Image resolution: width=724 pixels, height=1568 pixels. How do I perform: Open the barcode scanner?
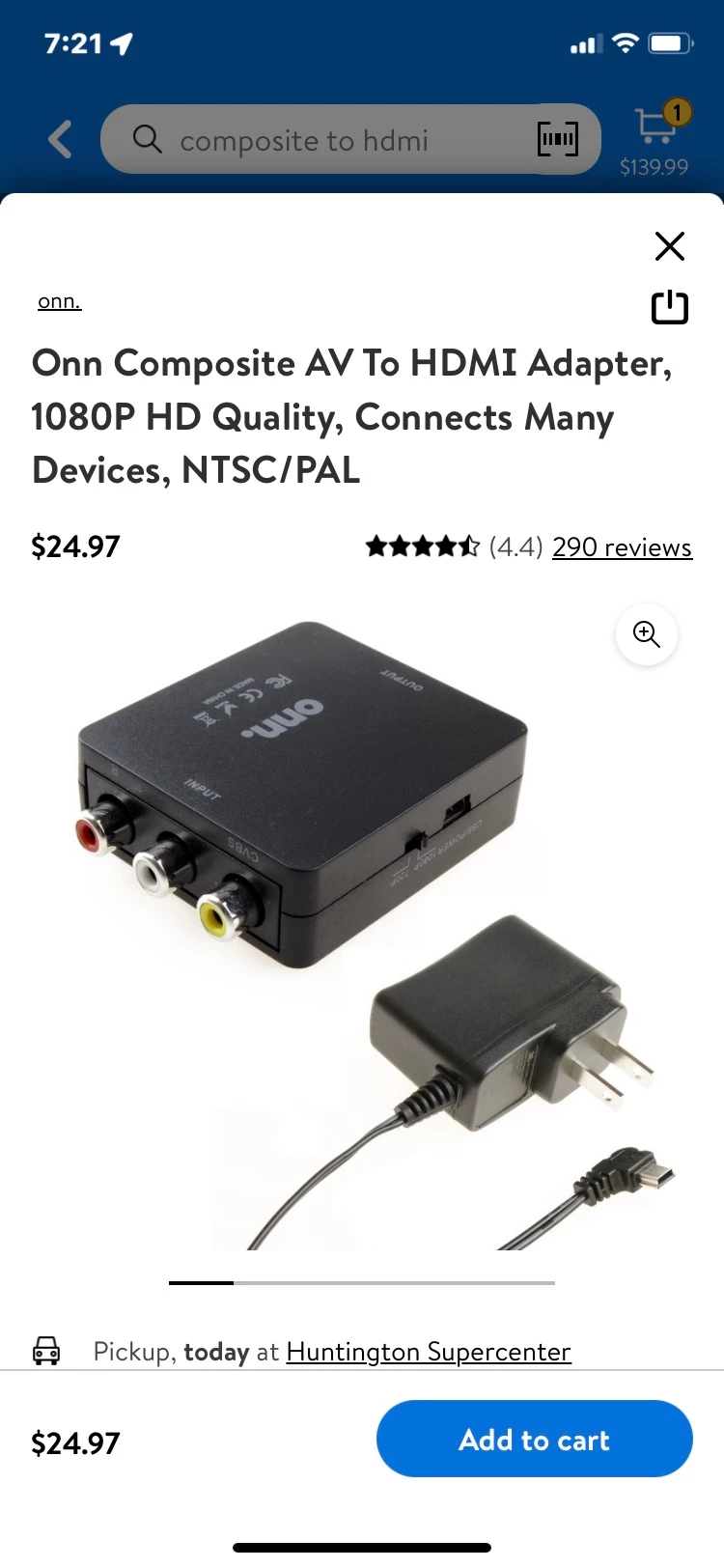[557, 140]
